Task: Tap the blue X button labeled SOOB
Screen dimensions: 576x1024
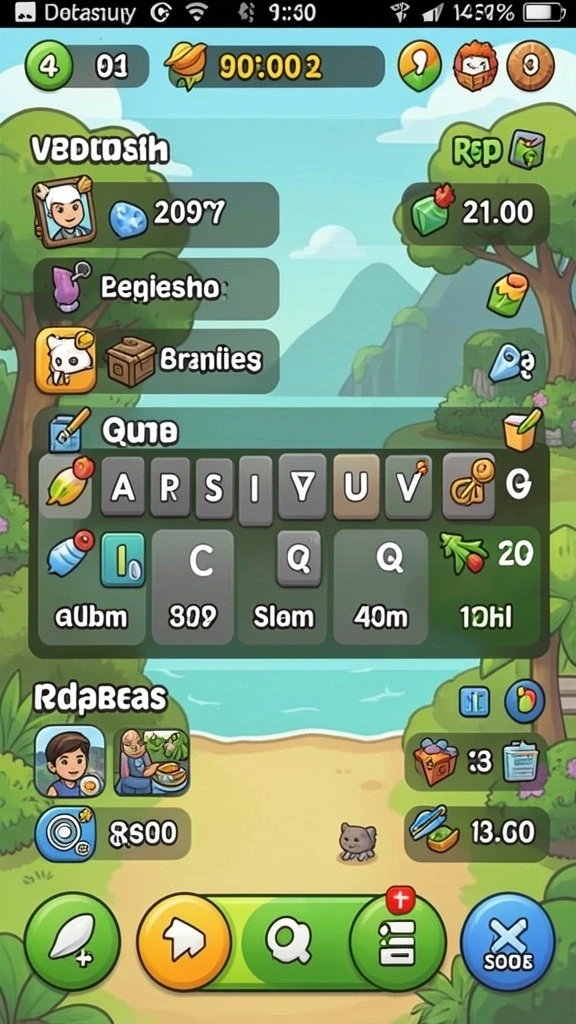Action: (x=507, y=942)
